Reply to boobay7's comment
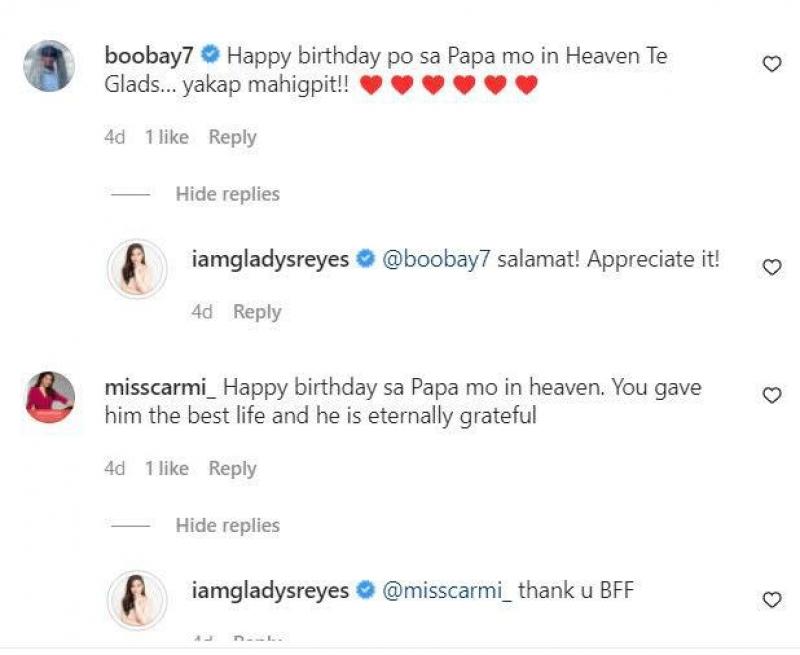The width and height of the screenshot is (800, 655). [232, 137]
